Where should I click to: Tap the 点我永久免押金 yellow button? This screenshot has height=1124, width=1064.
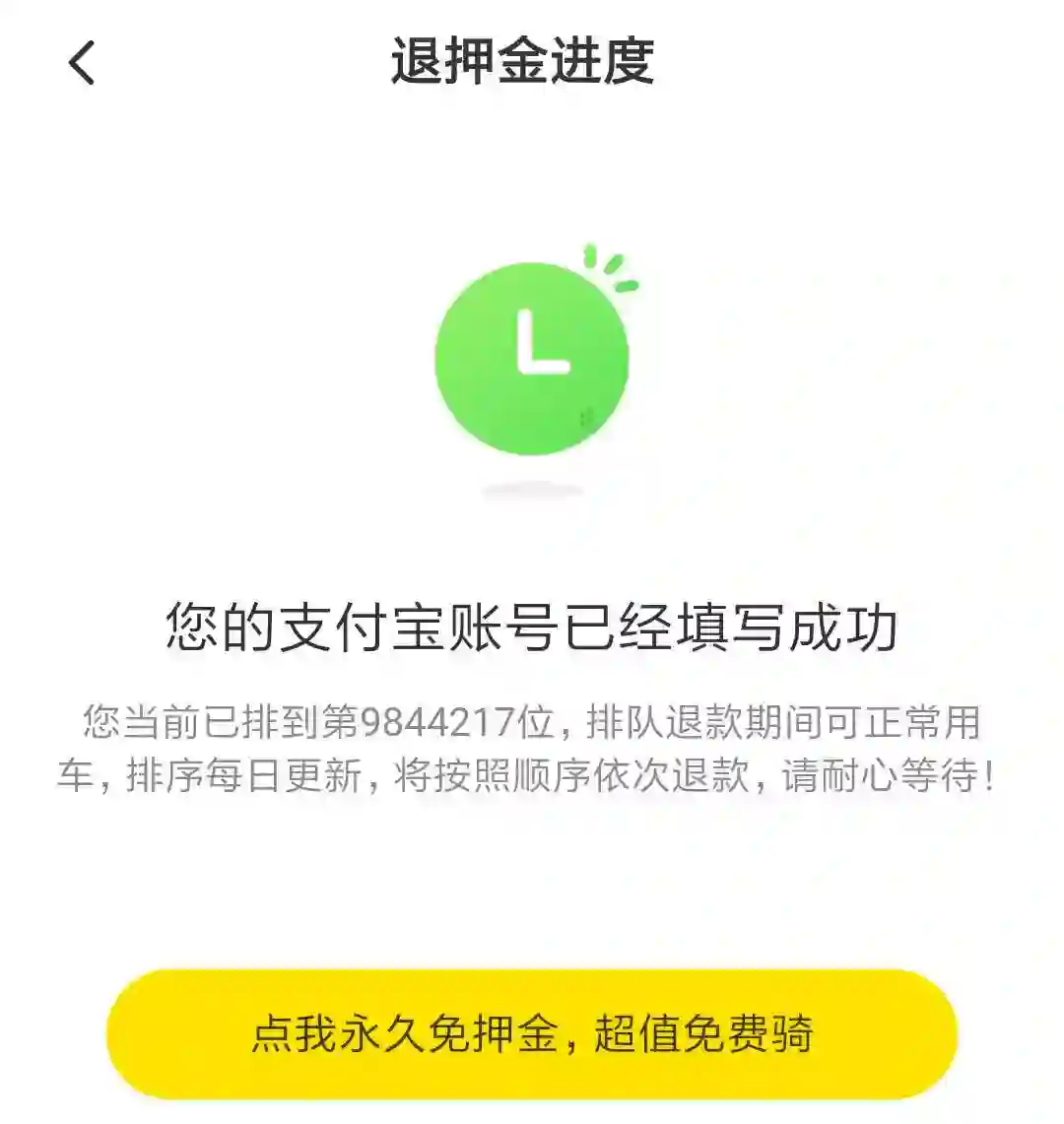pos(532,1033)
